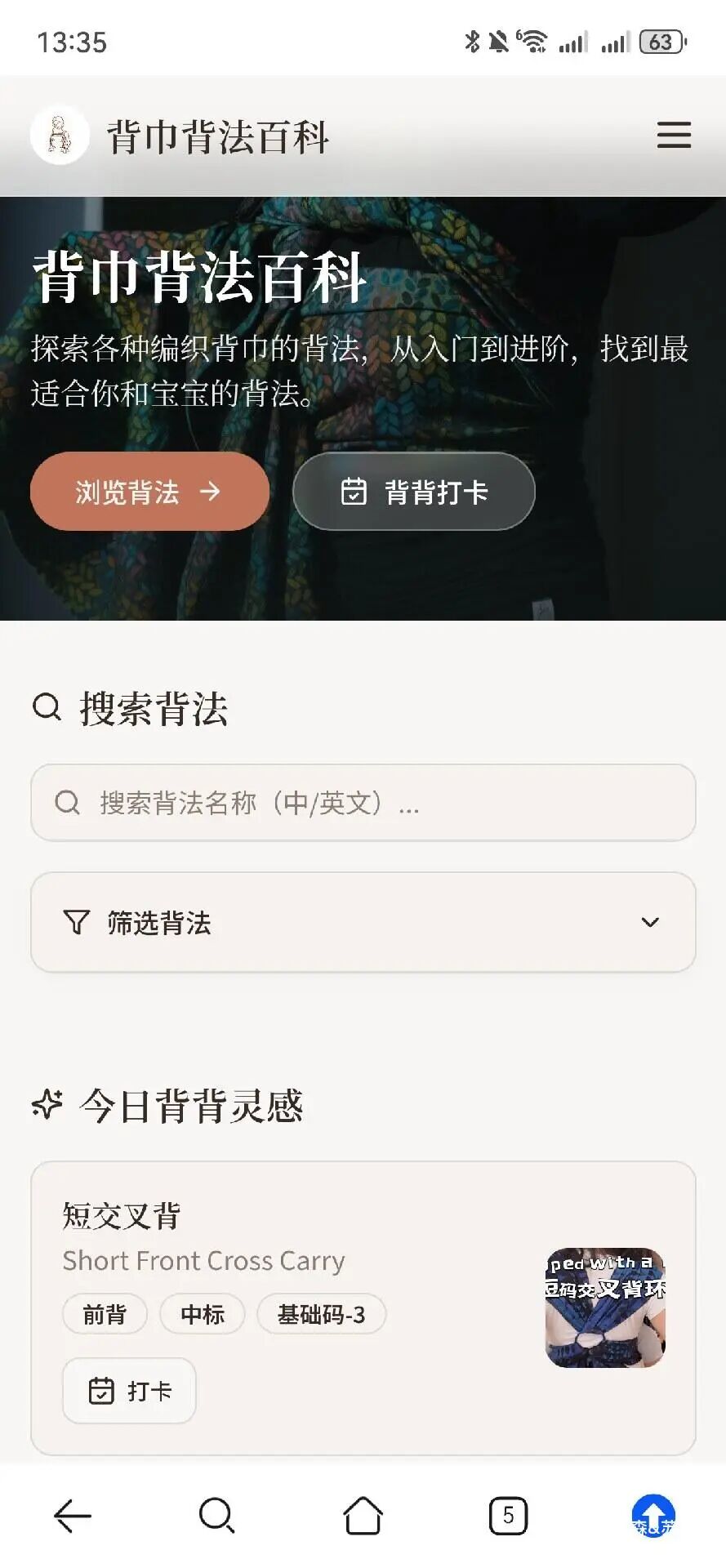Click the 浏览背法 button
The image size is (726, 1568).
[149, 491]
